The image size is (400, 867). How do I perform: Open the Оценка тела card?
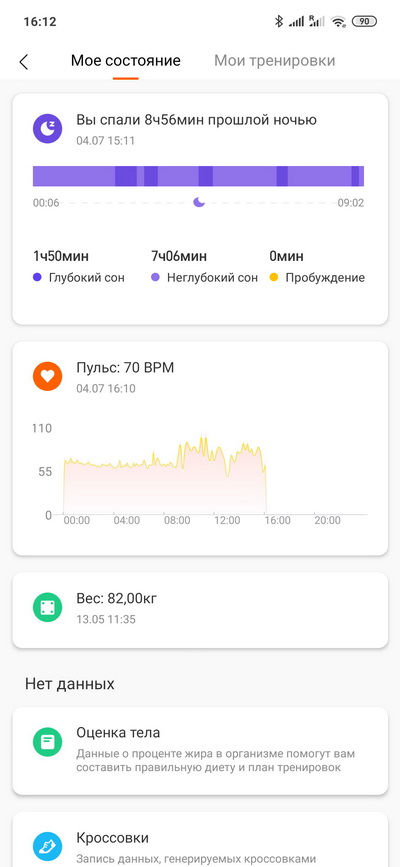200,751
